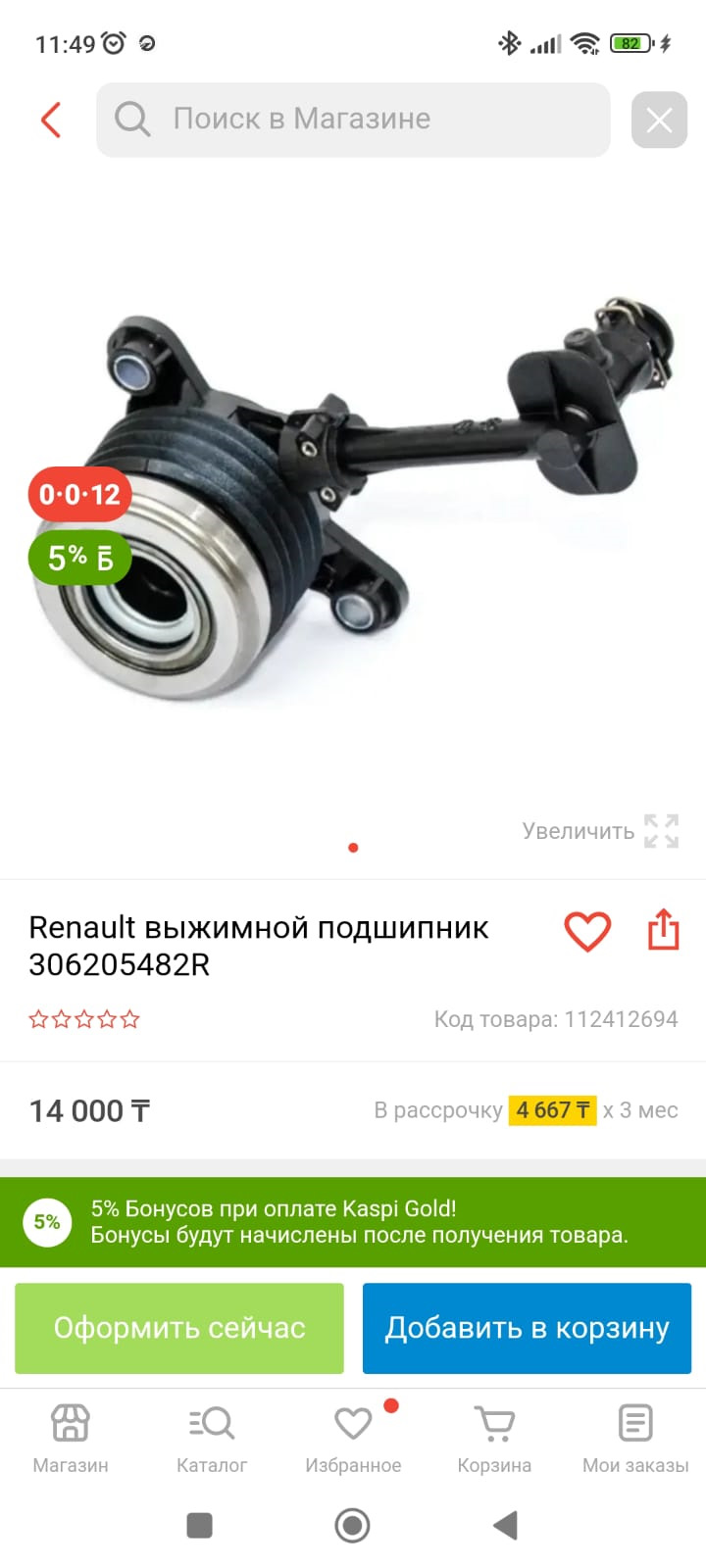Open the Каталог tab

coord(212,1438)
